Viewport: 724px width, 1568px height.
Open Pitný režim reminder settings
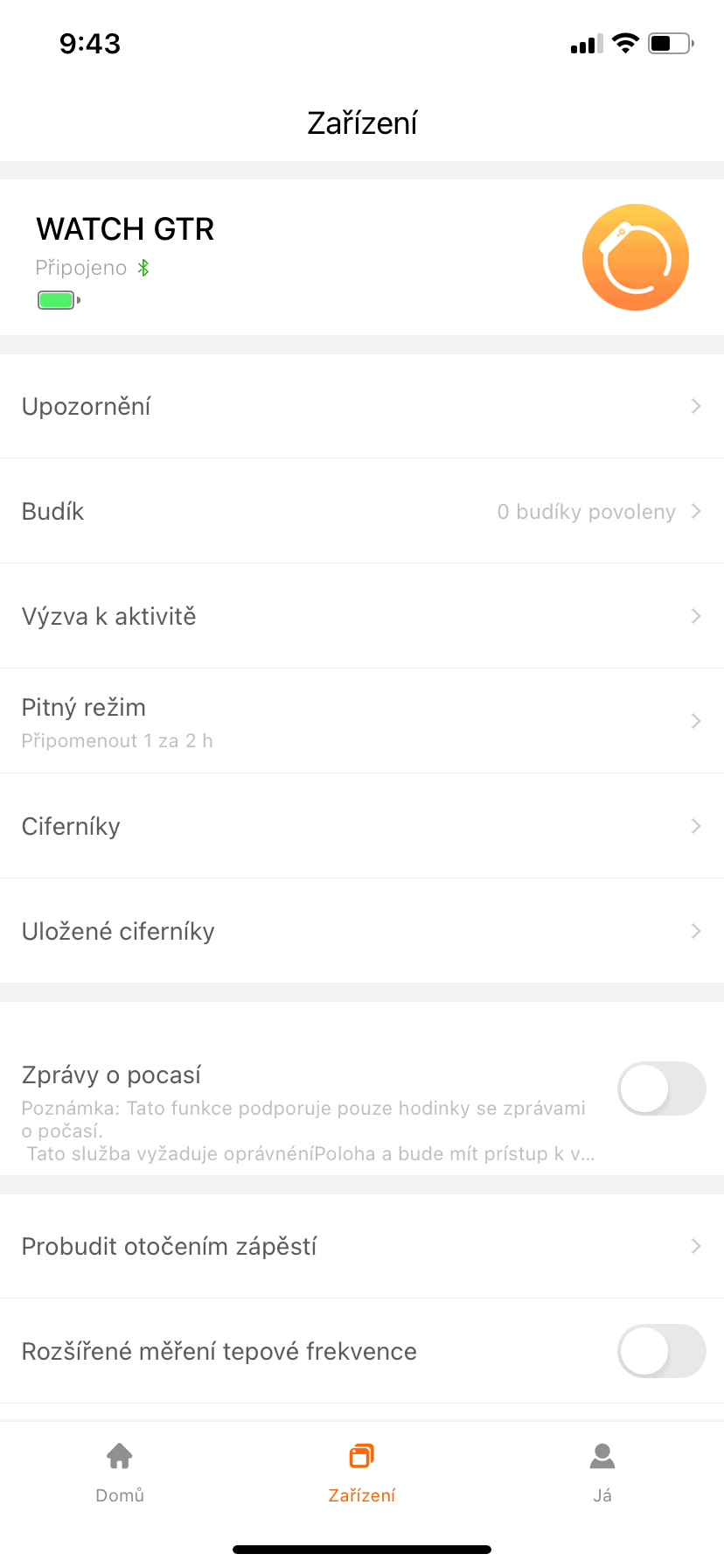pyautogui.click(x=362, y=721)
